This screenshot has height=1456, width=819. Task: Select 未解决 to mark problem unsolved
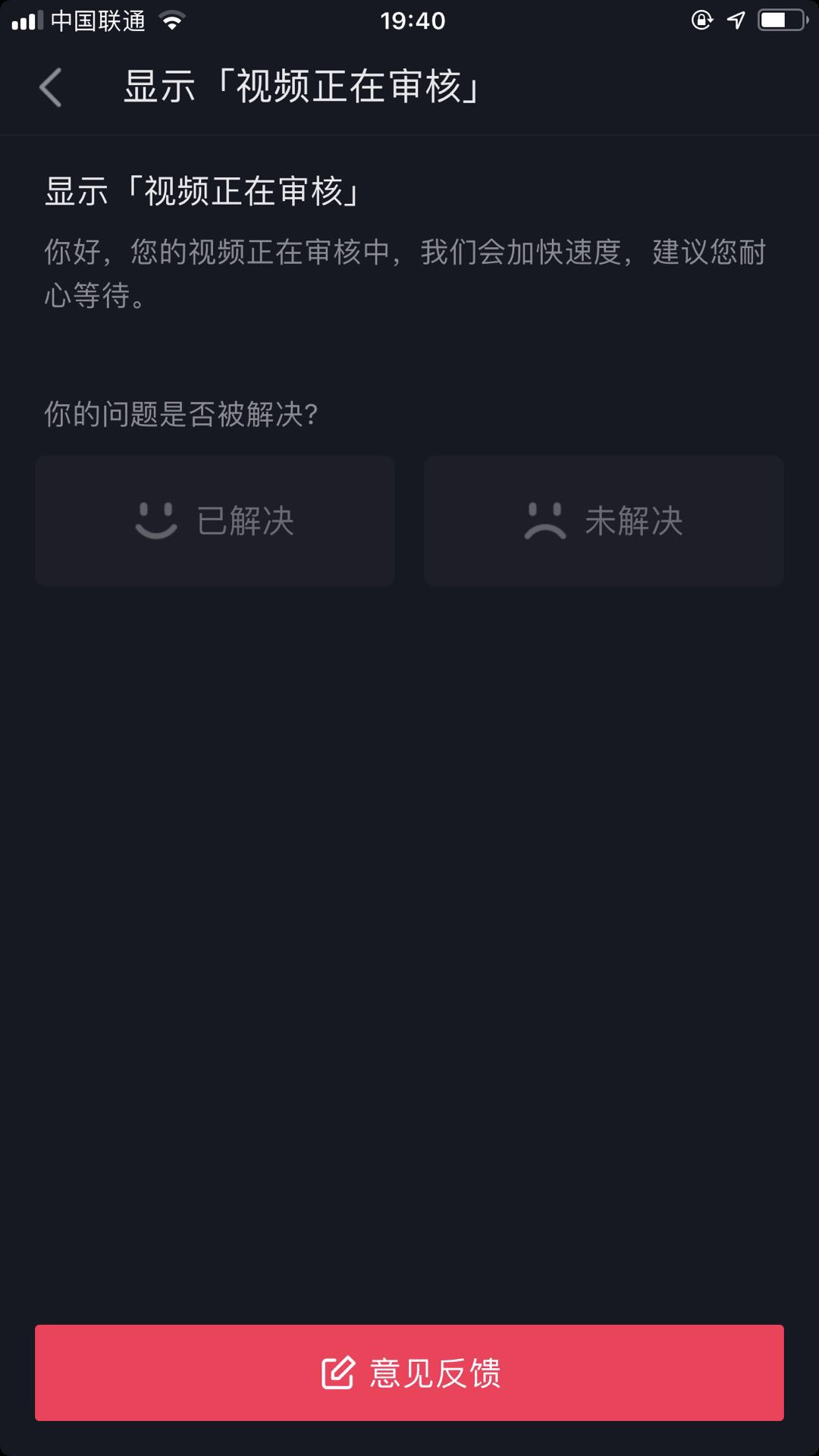pos(604,520)
